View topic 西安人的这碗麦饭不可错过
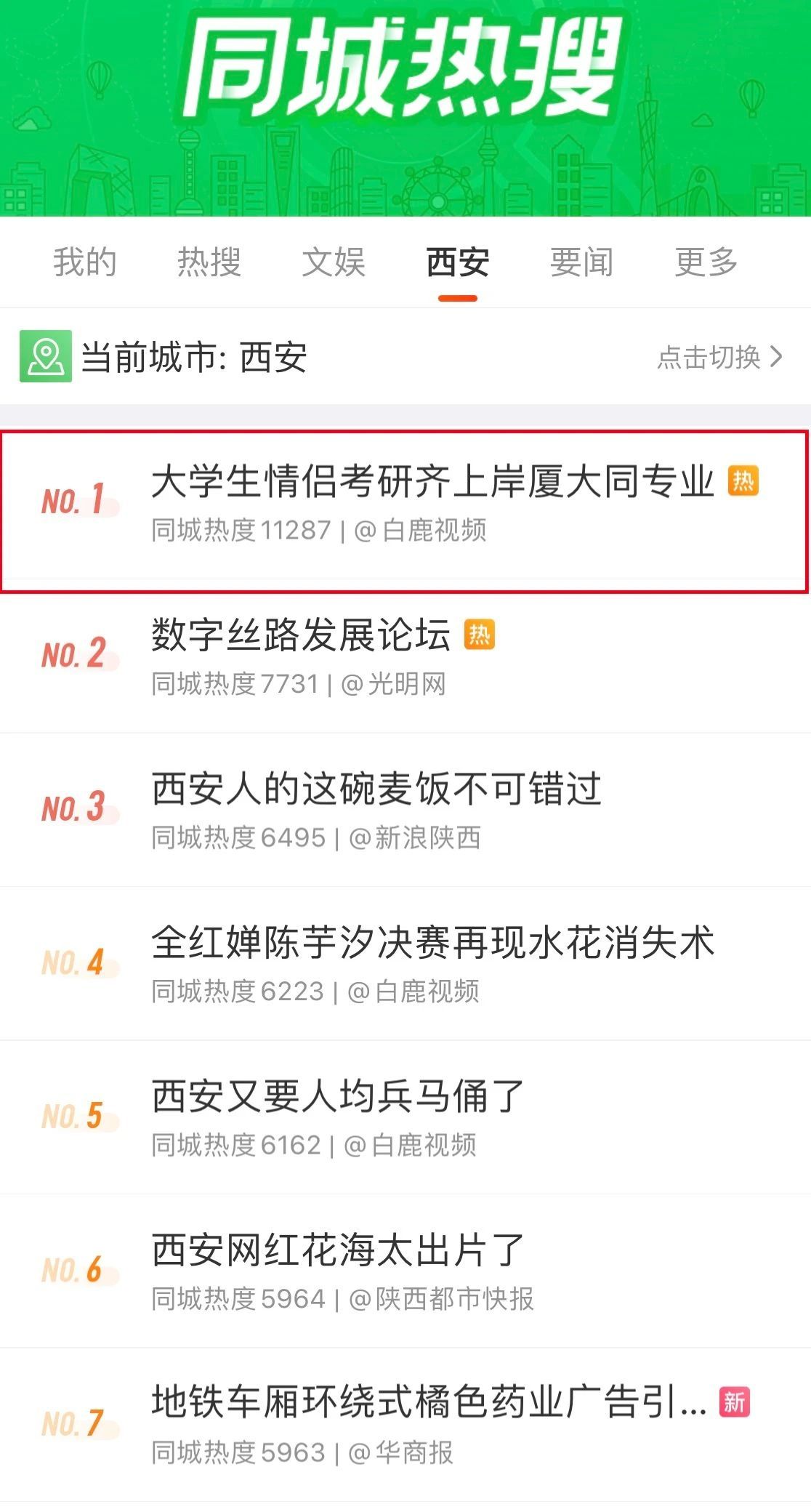This screenshot has width=811, height=1512. click(x=376, y=789)
